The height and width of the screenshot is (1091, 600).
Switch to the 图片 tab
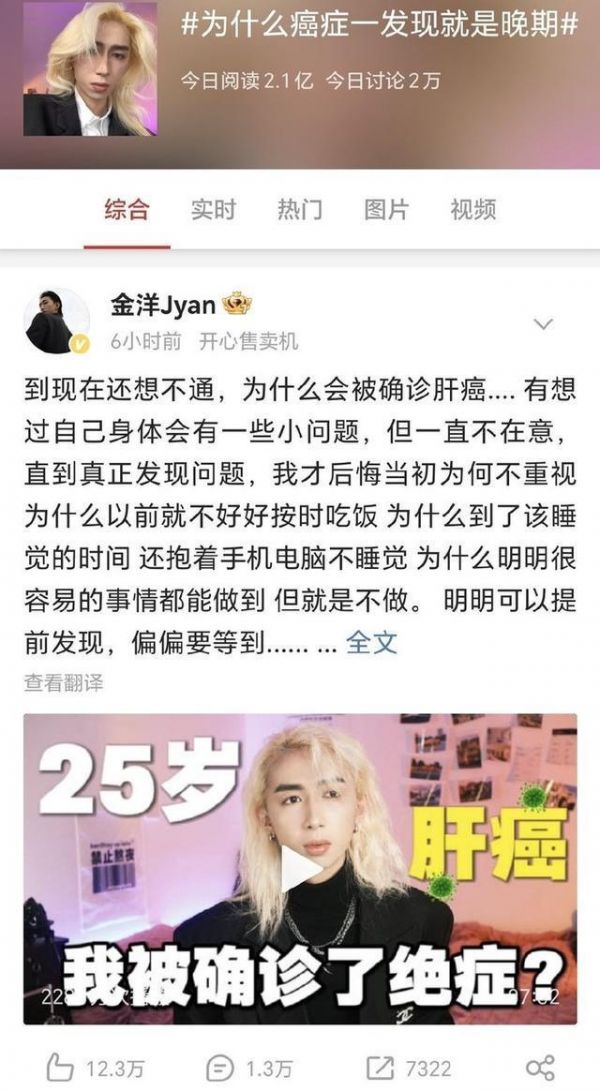pos(386,209)
